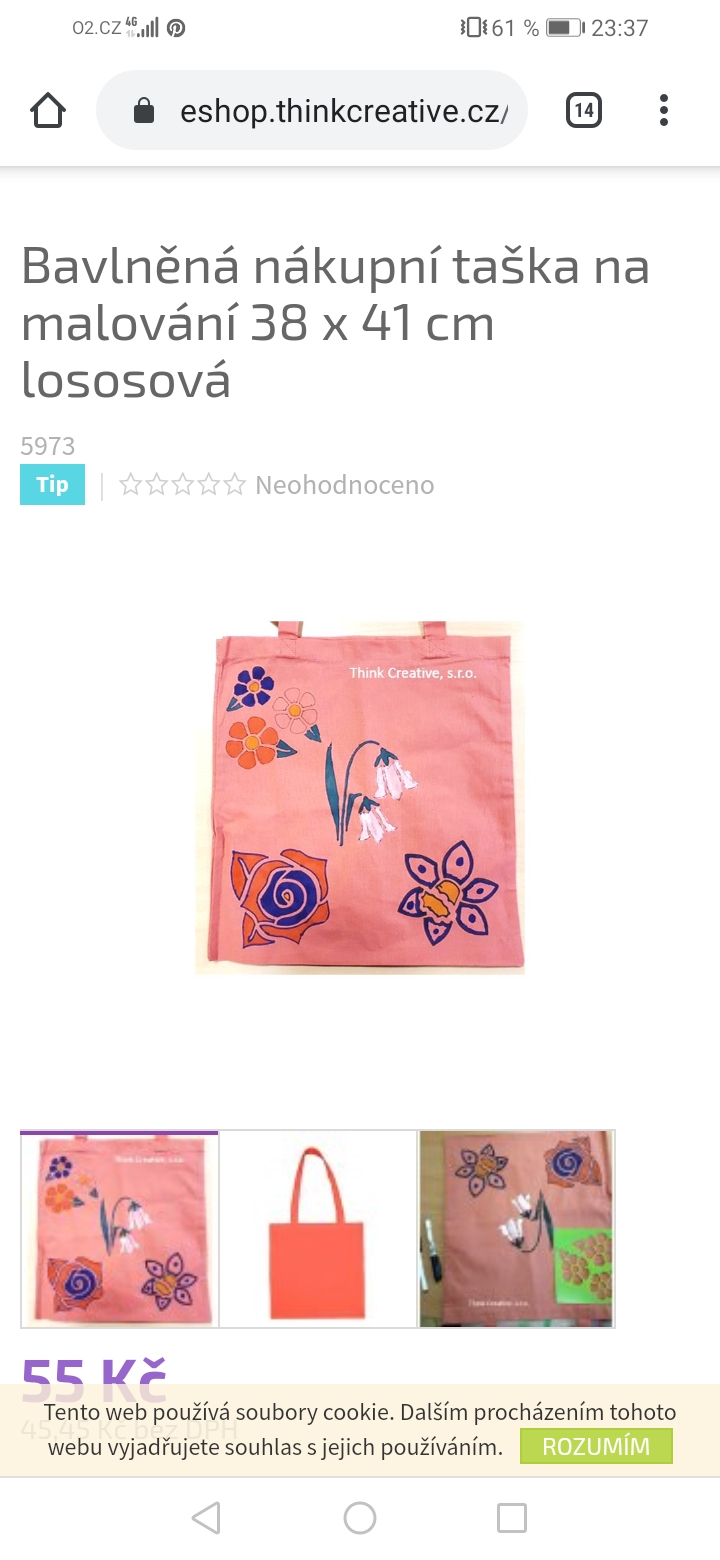Open the main painted bag product image
Screen dimensions: 720x1560
[360, 797]
